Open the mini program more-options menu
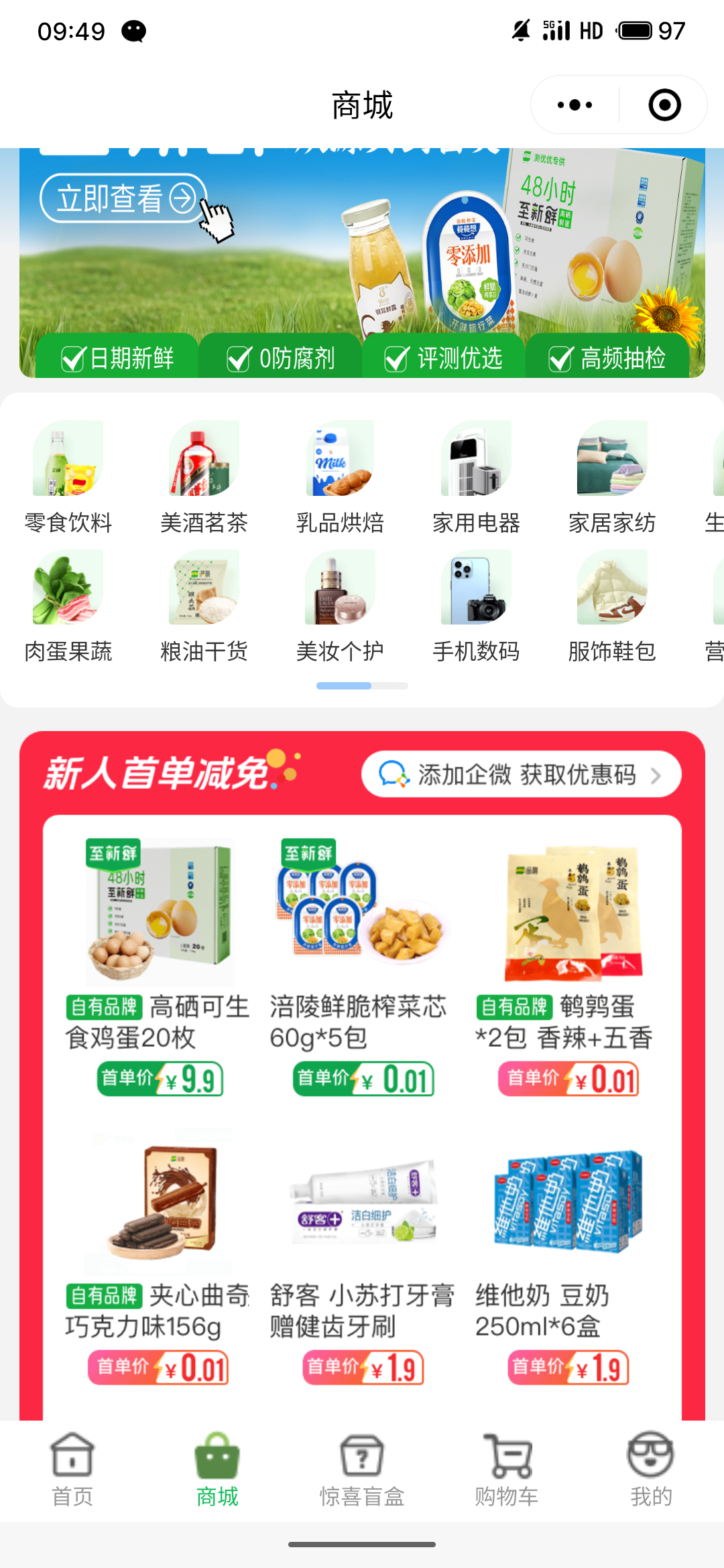724x1568 pixels. click(x=575, y=105)
